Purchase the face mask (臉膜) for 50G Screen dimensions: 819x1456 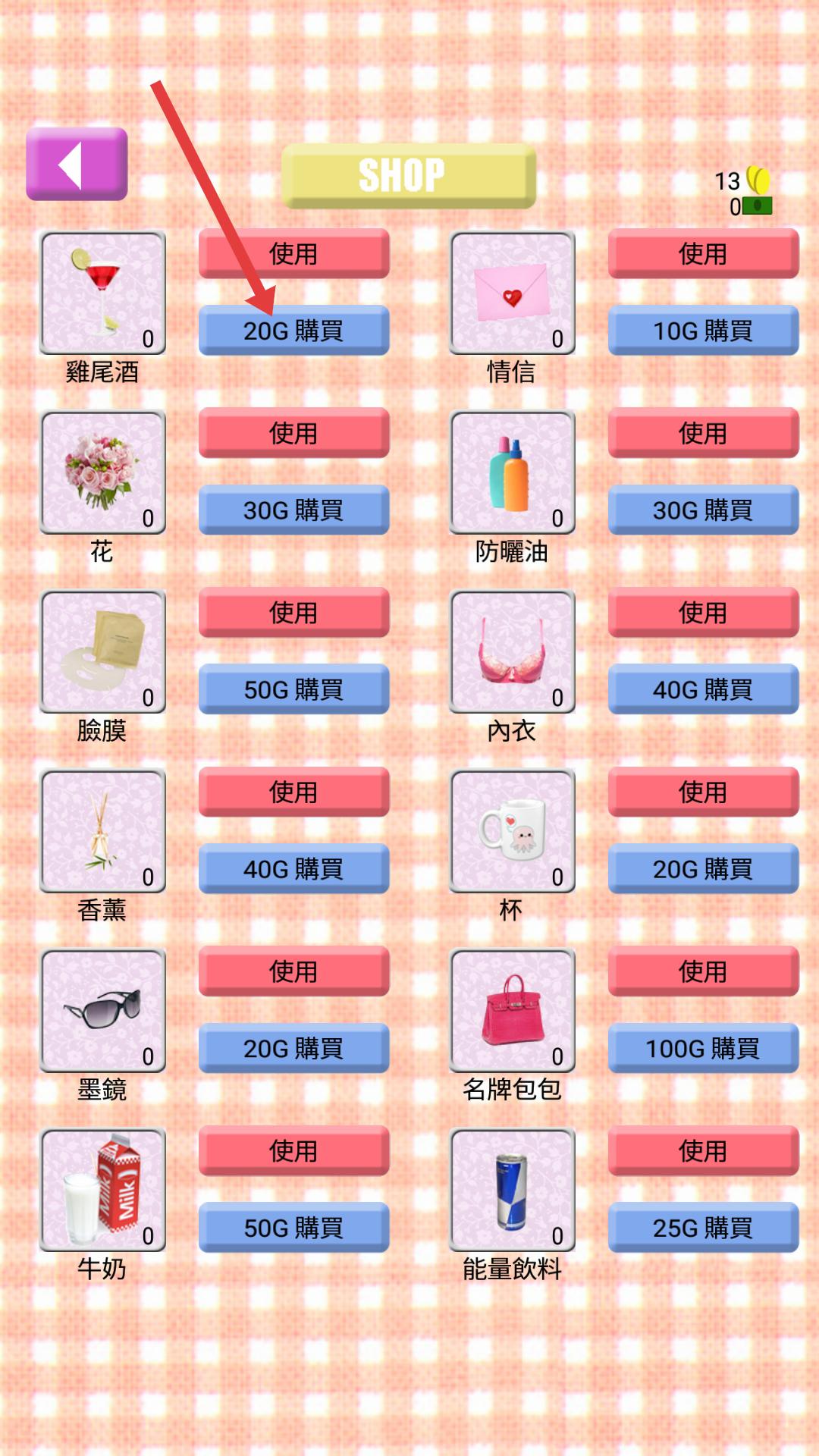[293, 689]
